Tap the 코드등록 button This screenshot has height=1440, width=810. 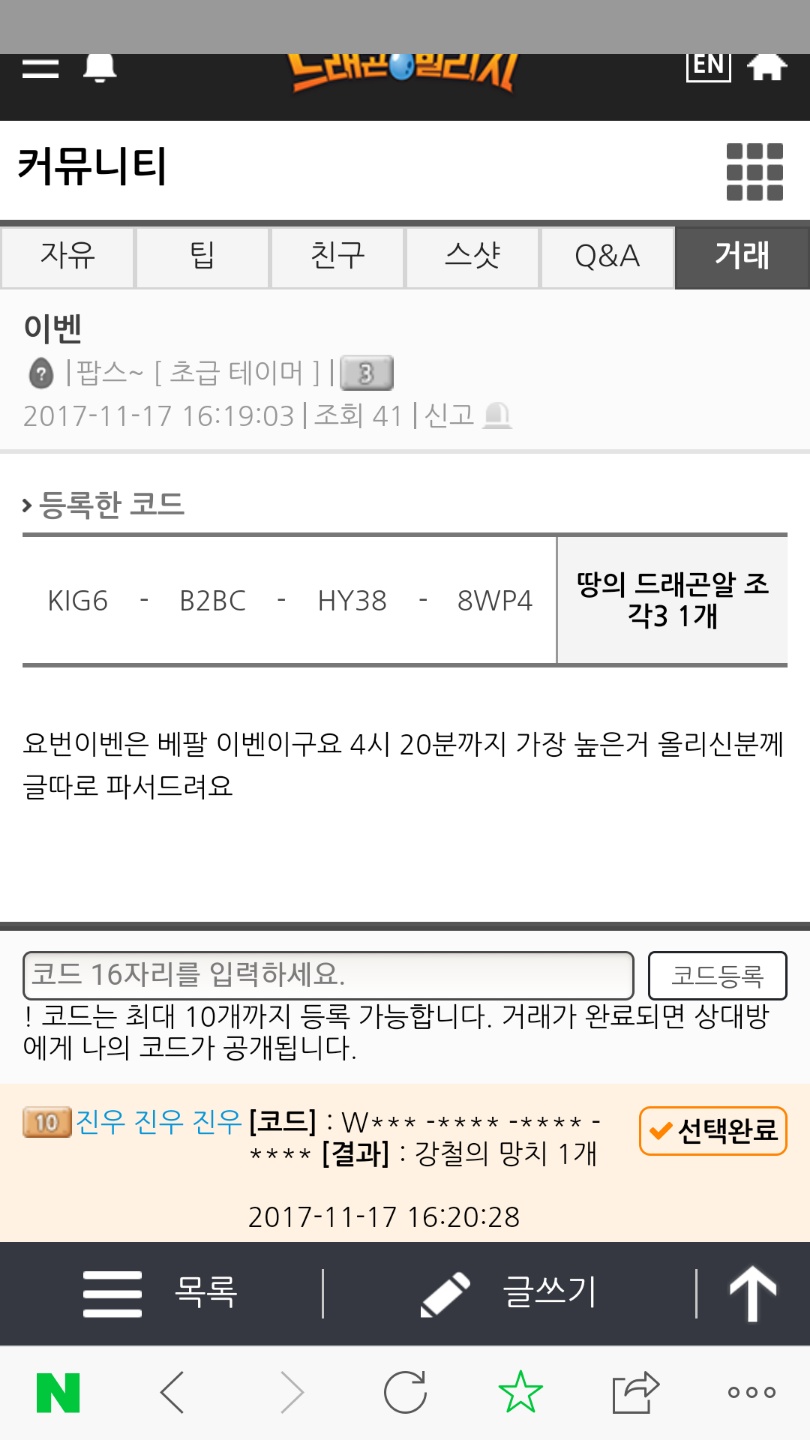(717, 975)
